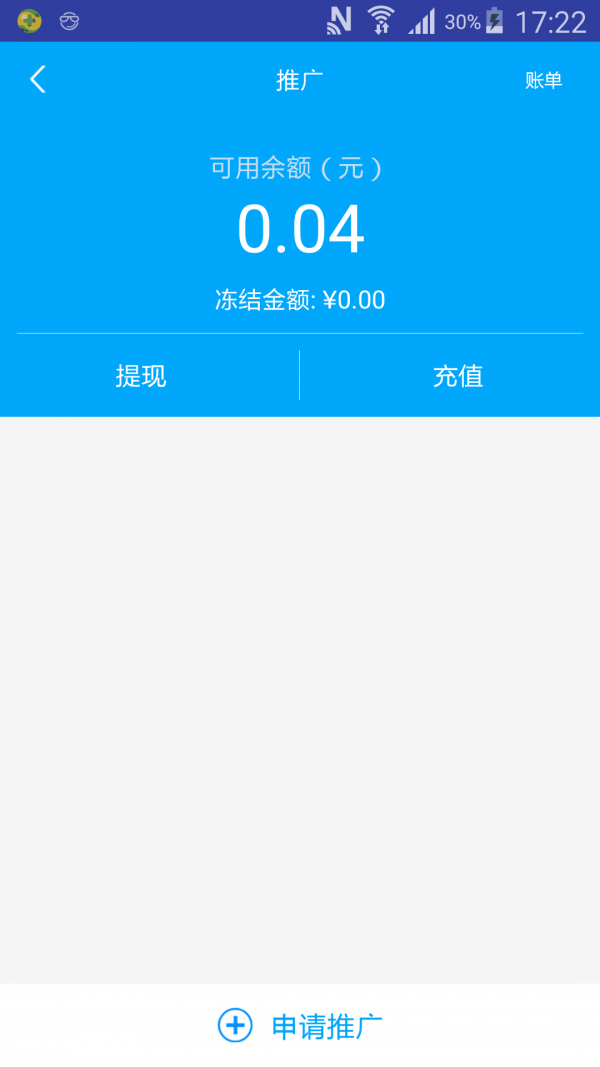Tap 申请推广 to apply for promotion
This screenshot has width=600, height=1067.
point(300,1025)
